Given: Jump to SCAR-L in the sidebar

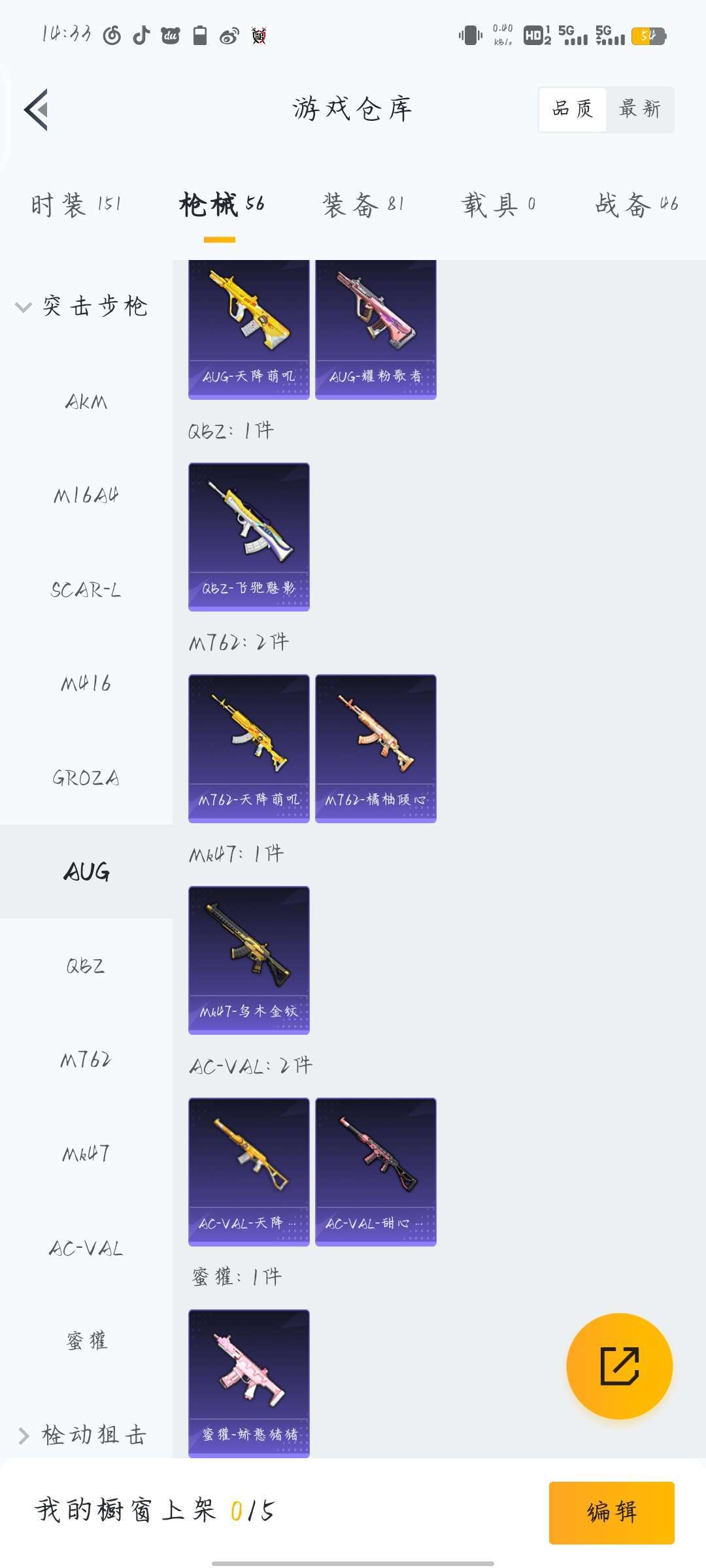Looking at the screenshot, I should (86, 590).
